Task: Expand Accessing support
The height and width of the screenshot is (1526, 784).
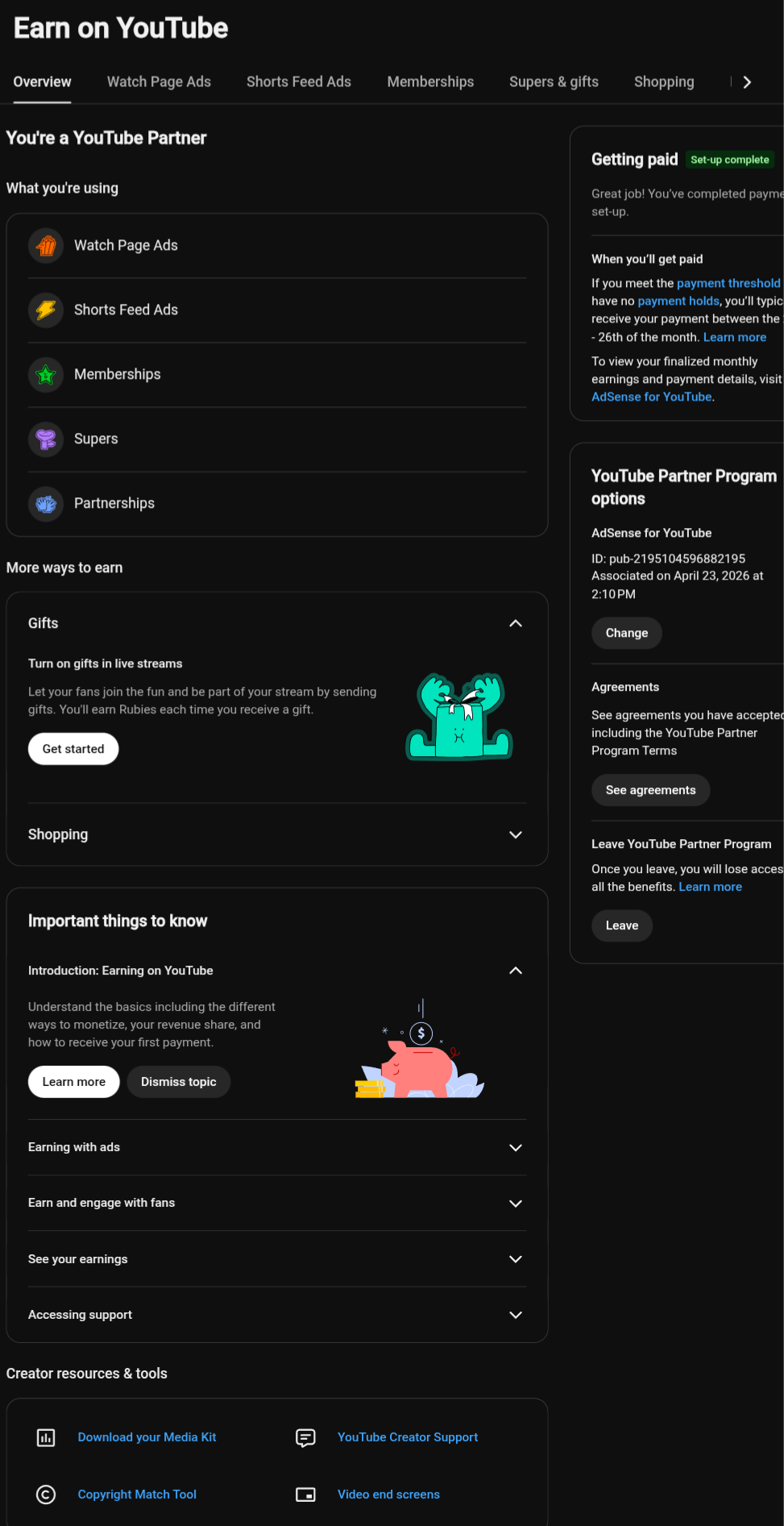Action: click(x=277, y=1315)
